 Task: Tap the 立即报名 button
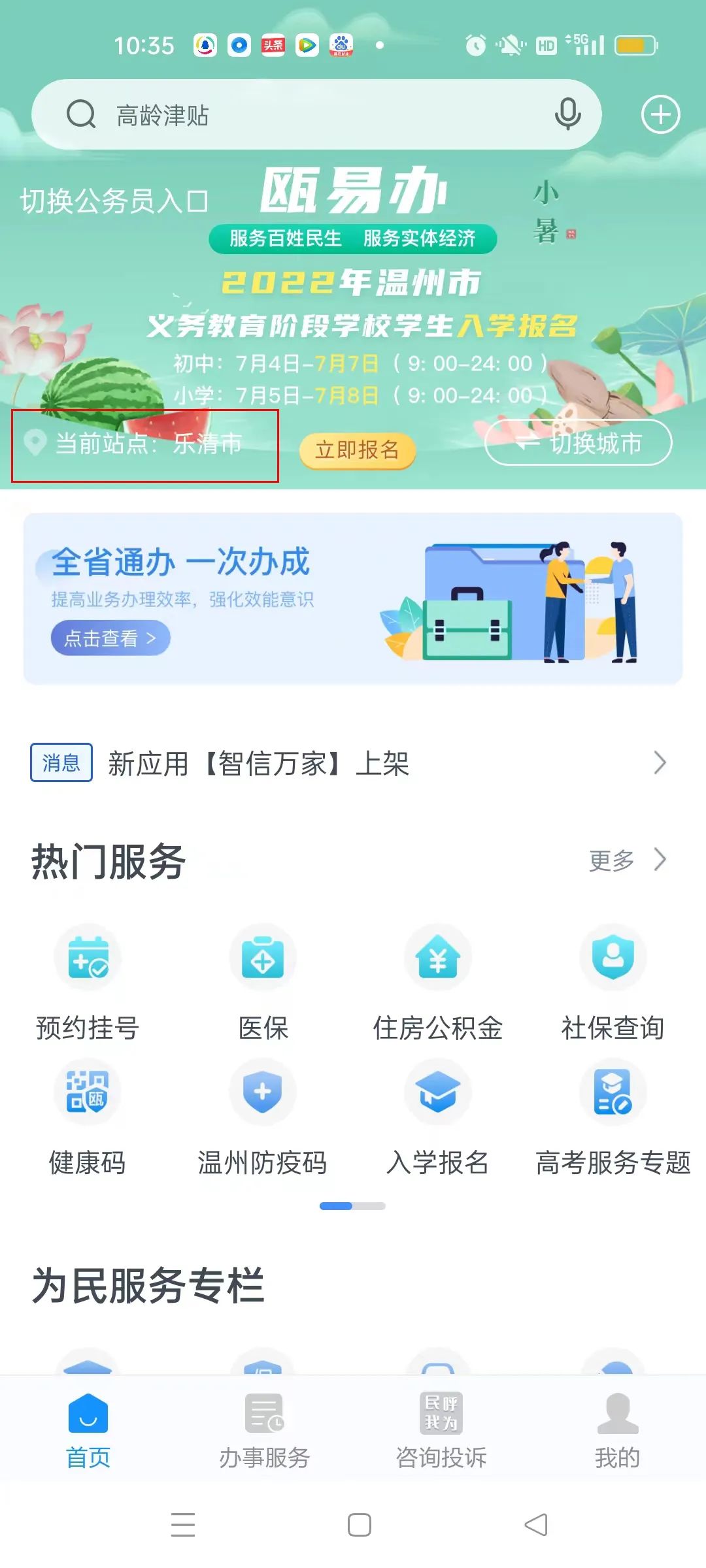[x=357, y=450]
